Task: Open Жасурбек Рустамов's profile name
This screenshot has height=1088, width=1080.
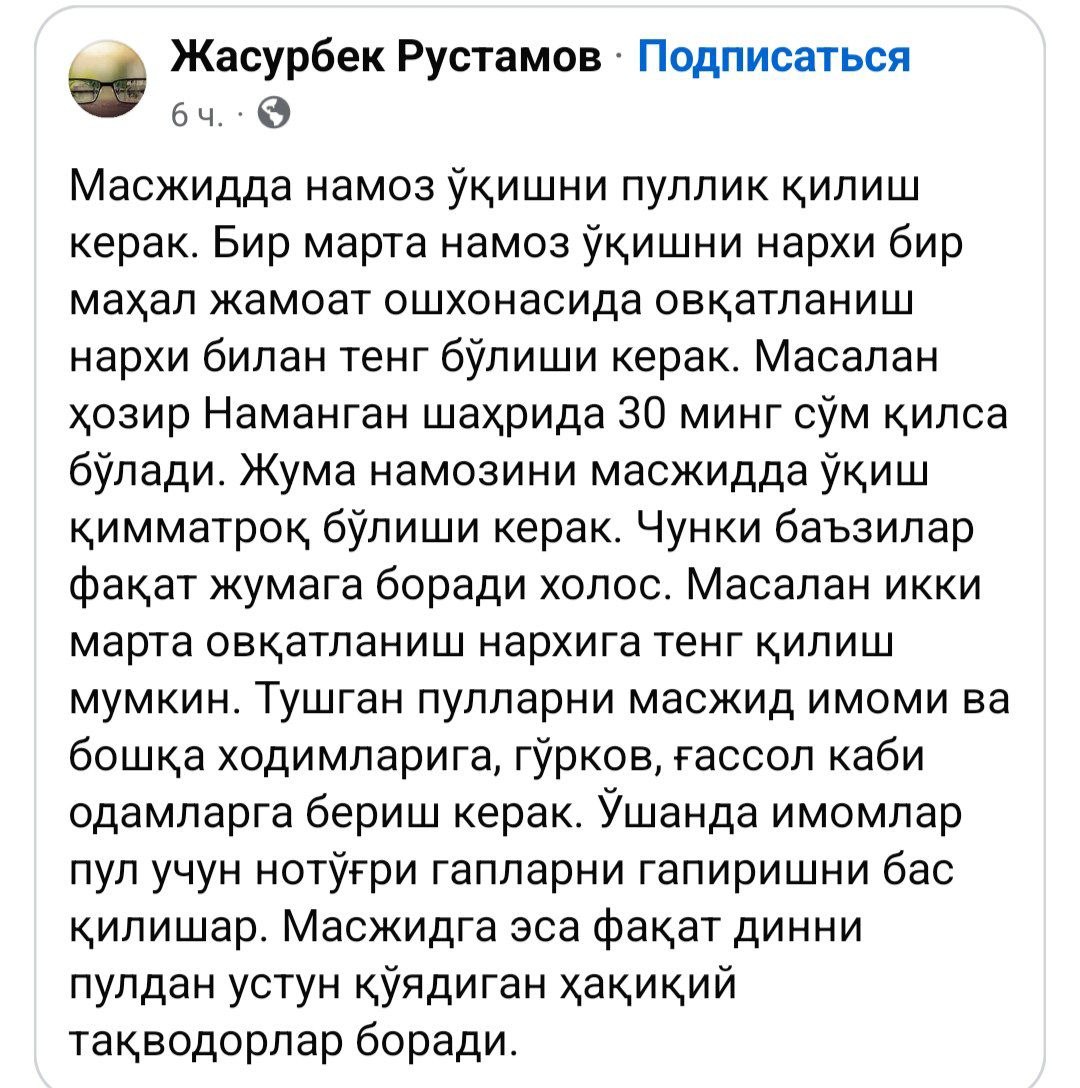Action: point(386,57)
